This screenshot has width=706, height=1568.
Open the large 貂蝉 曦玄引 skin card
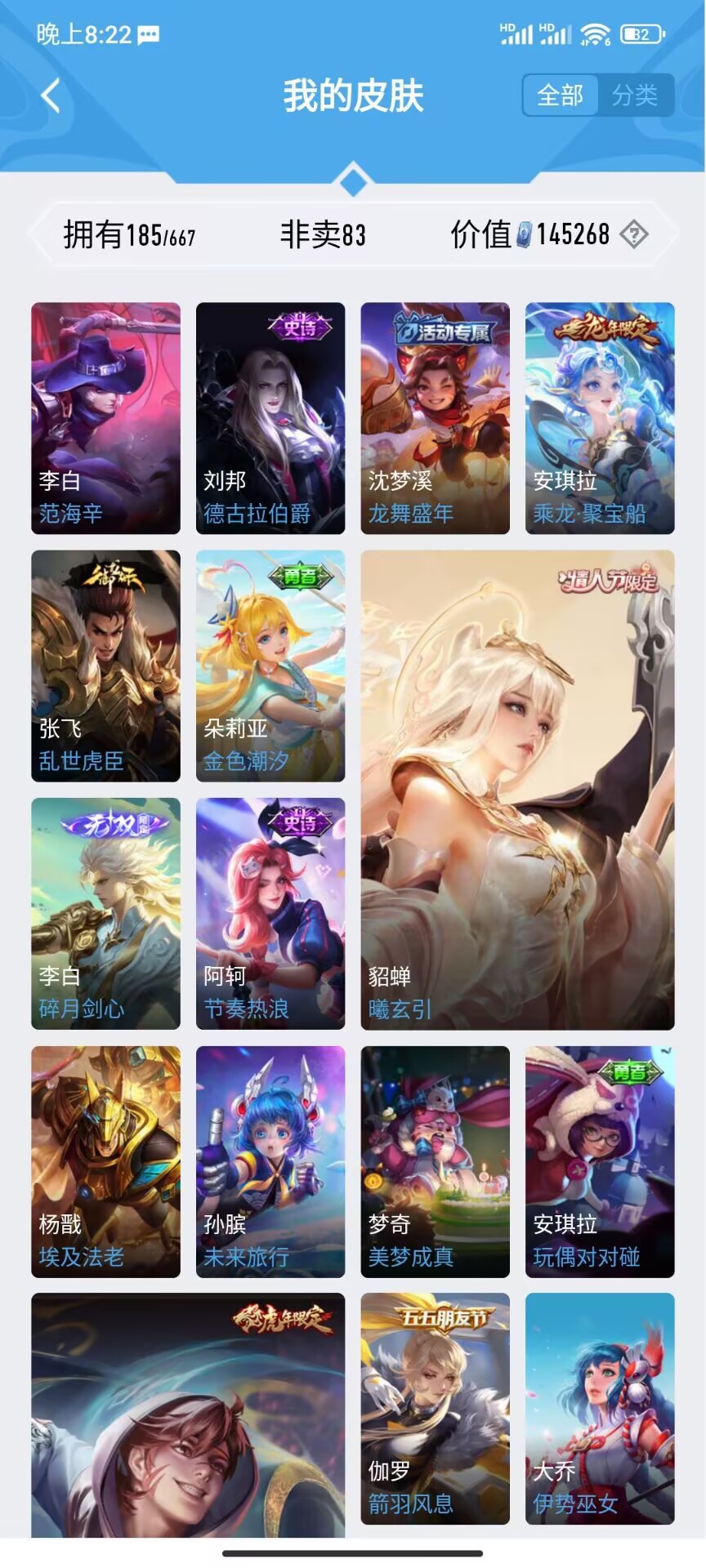coord(517,790)
